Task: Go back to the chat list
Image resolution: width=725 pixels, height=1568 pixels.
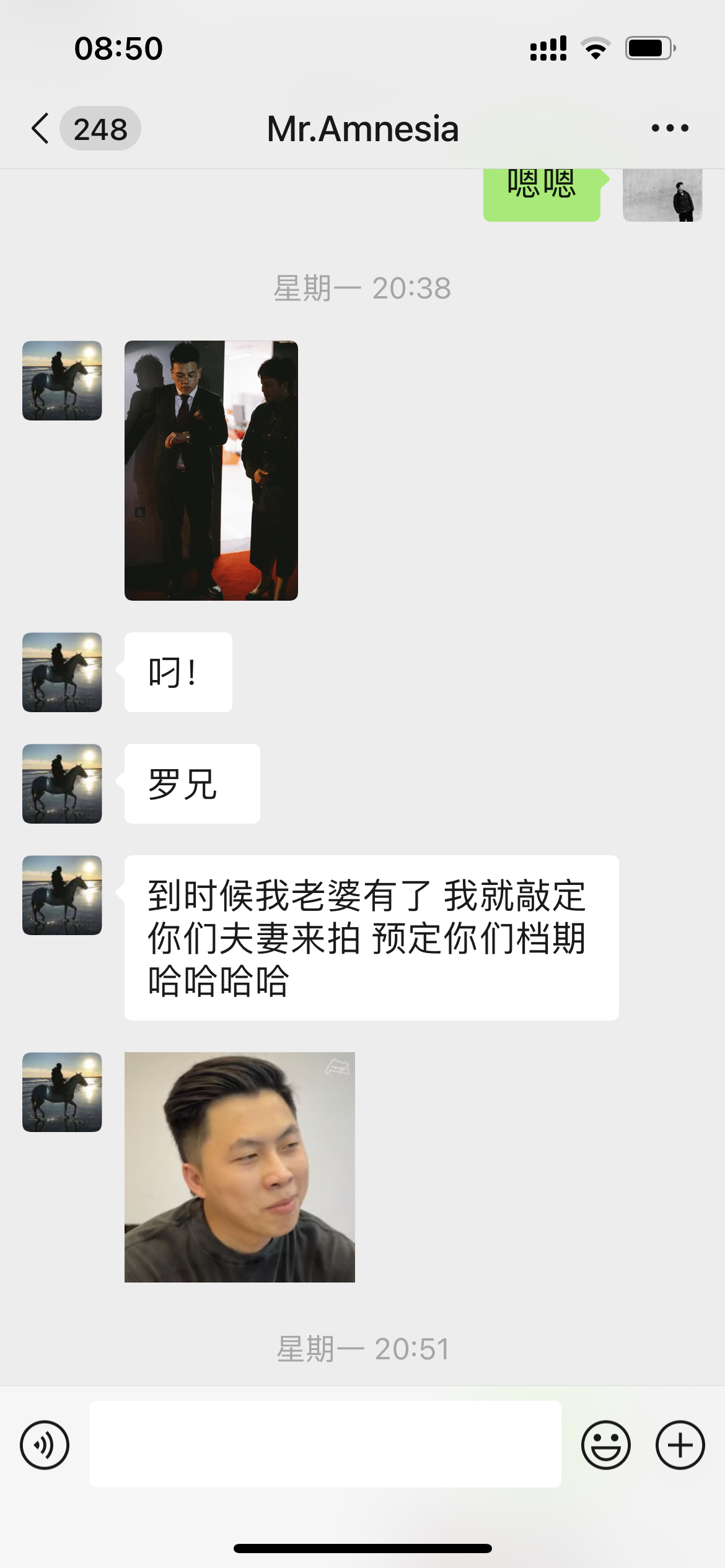Action: 41,129
